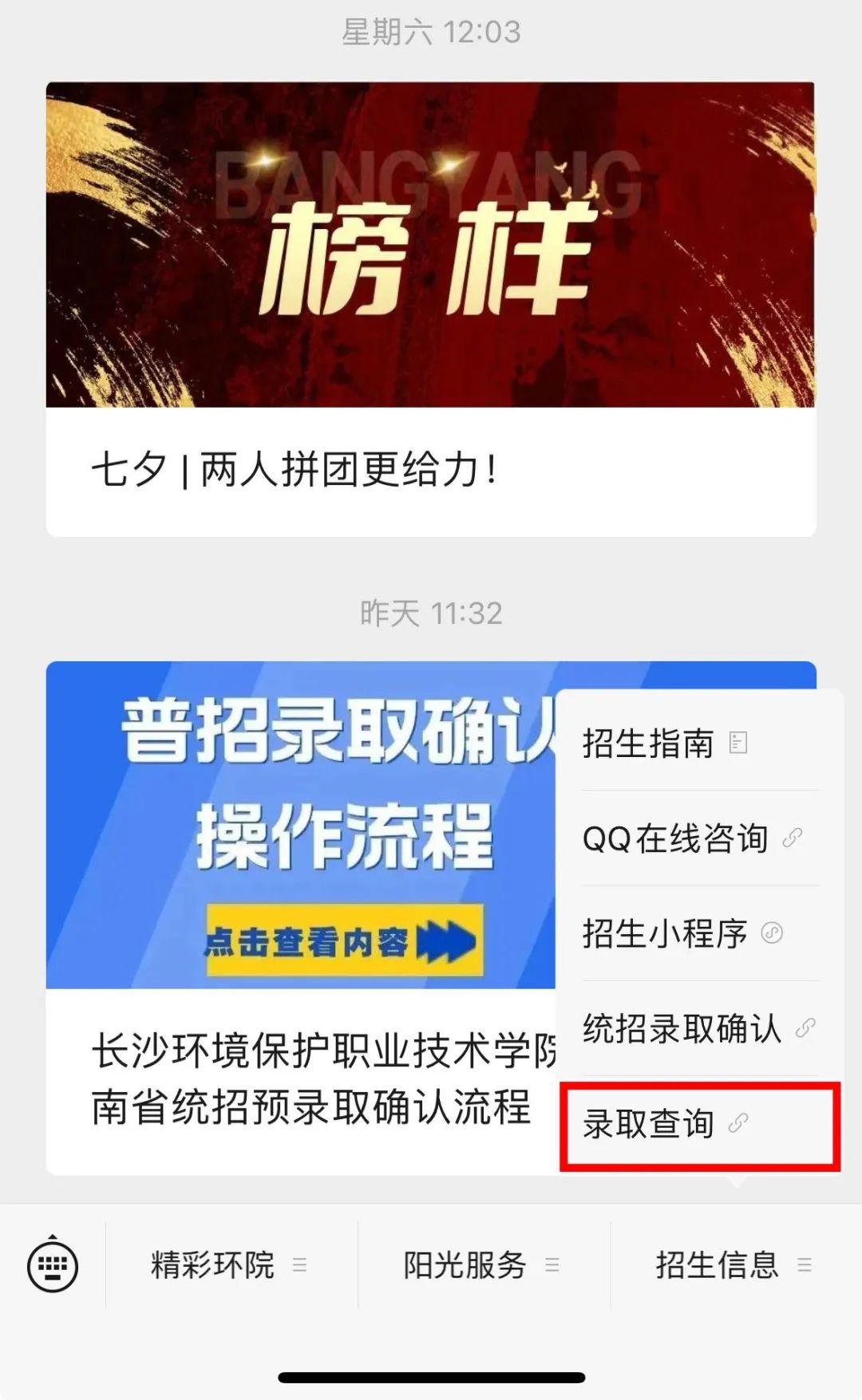
Task: Open the 七夕 两人拼团更给力 article
Action: coord(431,309)
